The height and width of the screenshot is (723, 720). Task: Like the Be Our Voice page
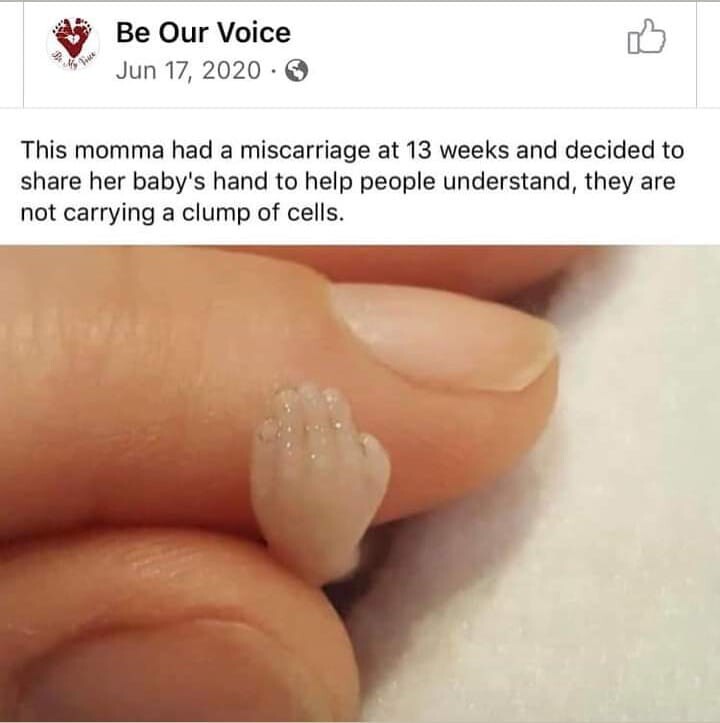click(645, 40)
